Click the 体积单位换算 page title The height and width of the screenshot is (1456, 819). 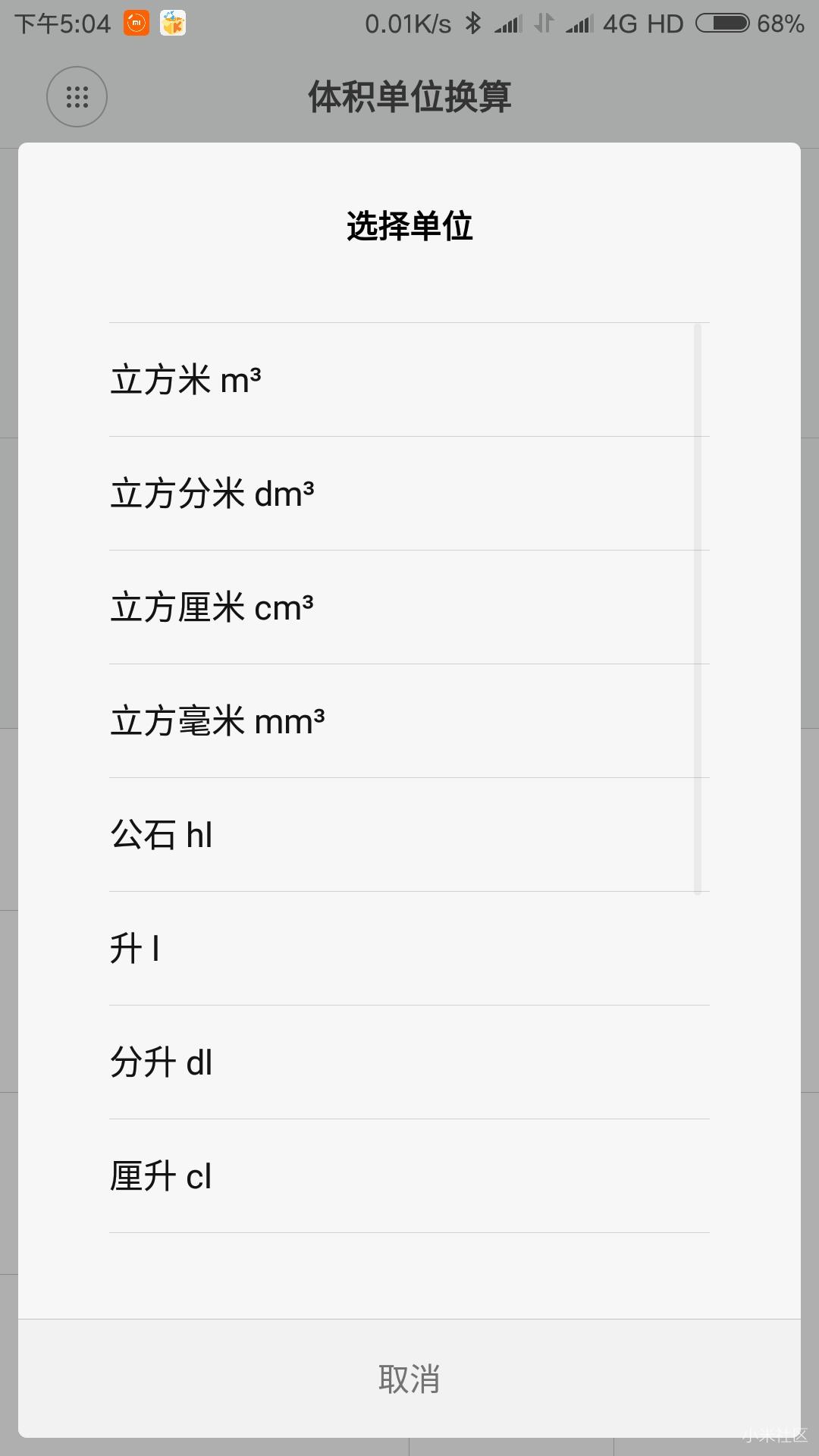409,97
